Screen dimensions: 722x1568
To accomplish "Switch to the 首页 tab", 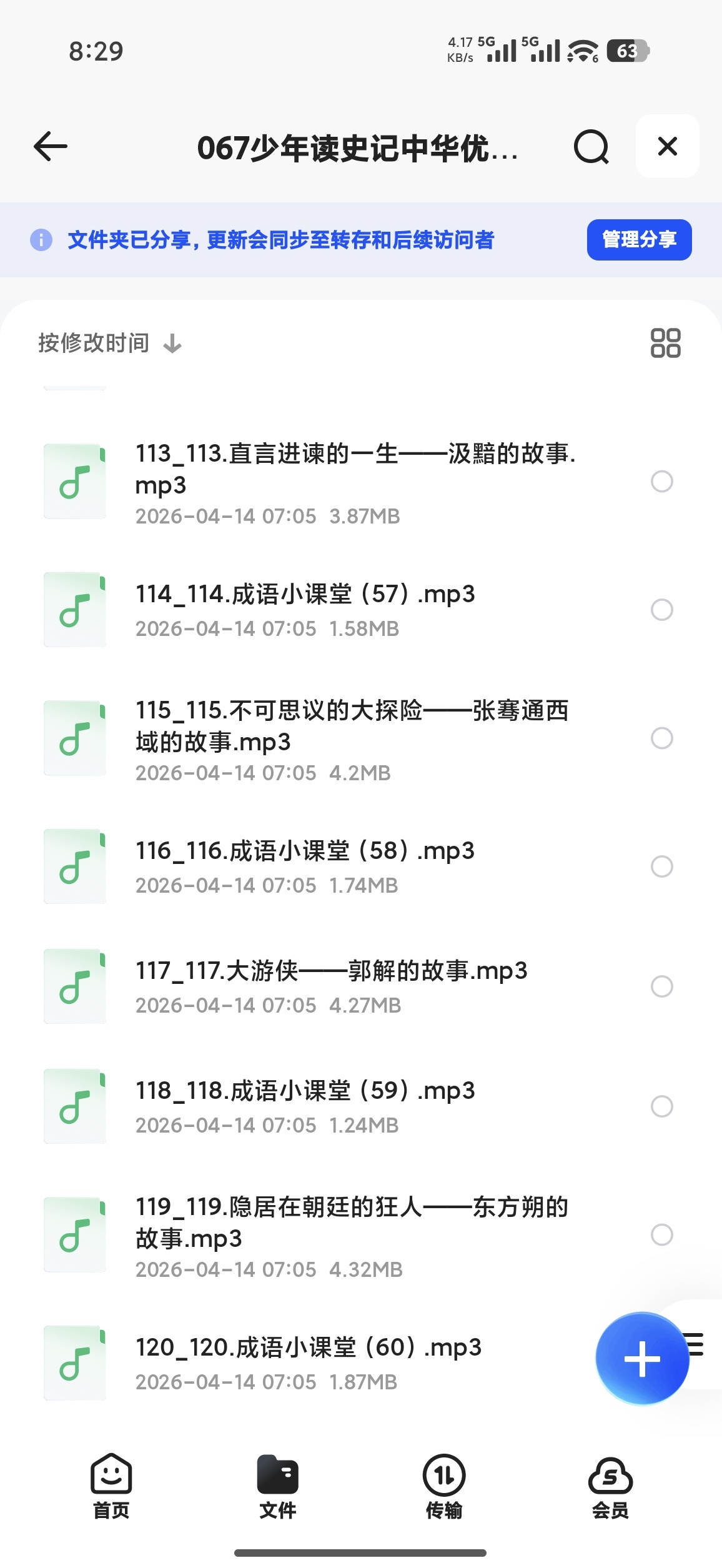I will tap(111, 1487).
